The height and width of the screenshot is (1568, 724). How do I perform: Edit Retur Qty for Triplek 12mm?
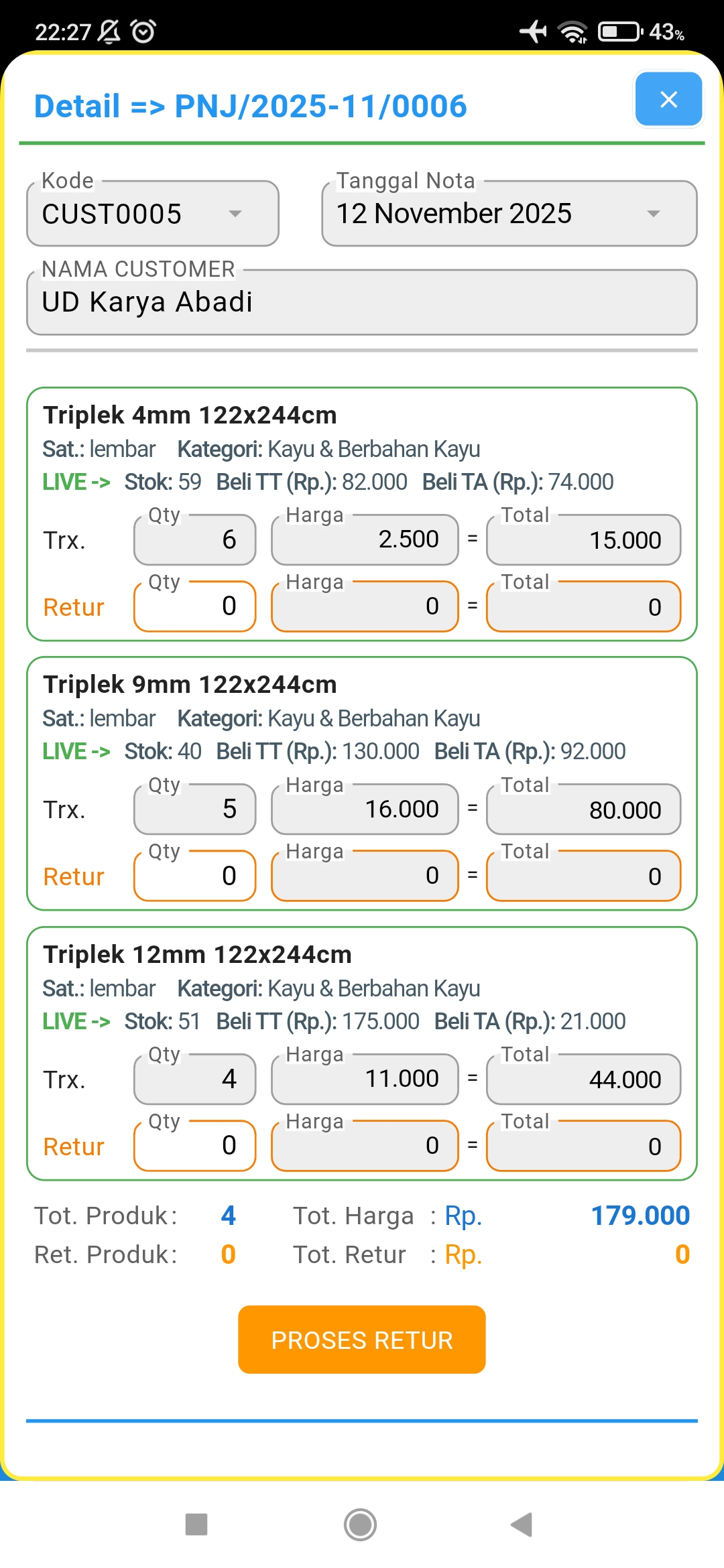(194, 1145)
